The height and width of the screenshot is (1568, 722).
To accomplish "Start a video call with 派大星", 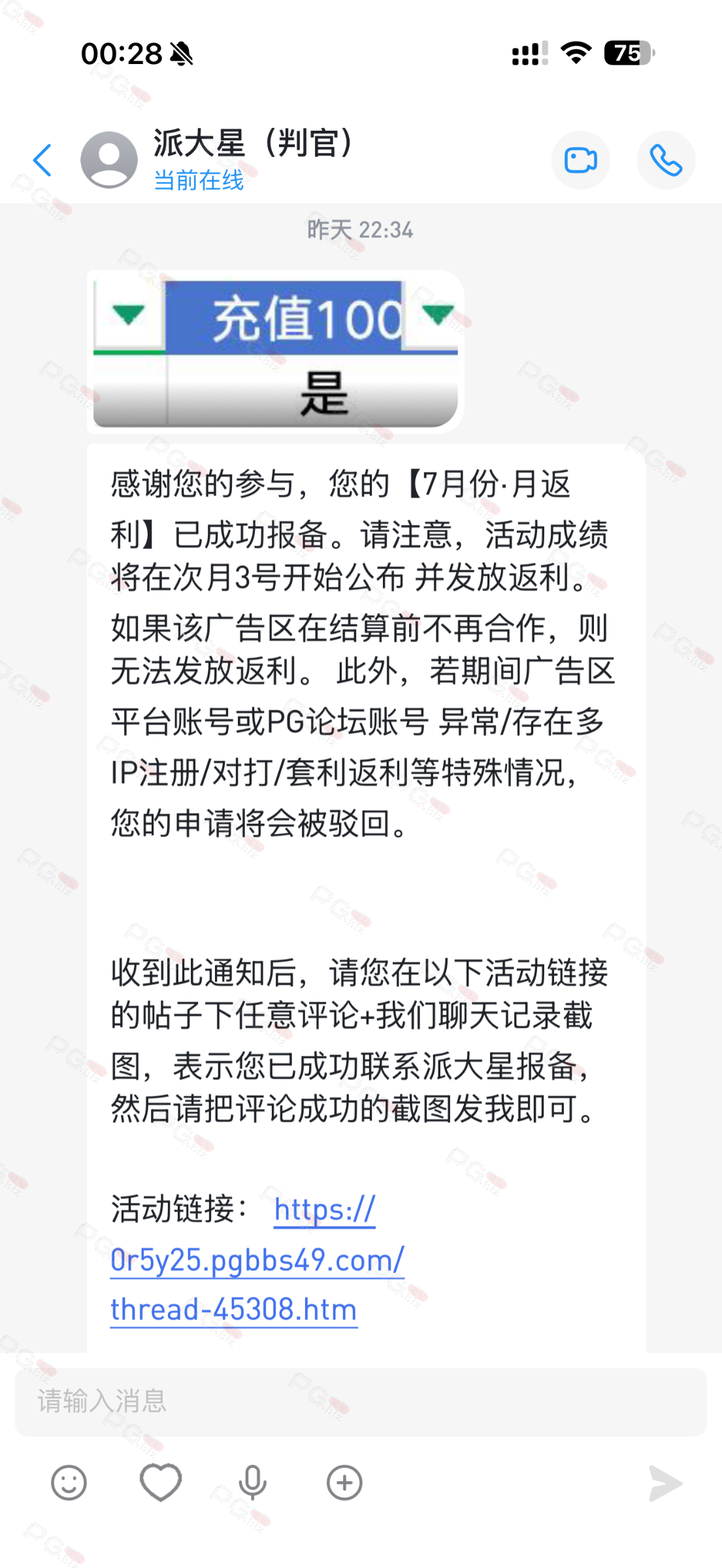I will [x=580, y=160].
